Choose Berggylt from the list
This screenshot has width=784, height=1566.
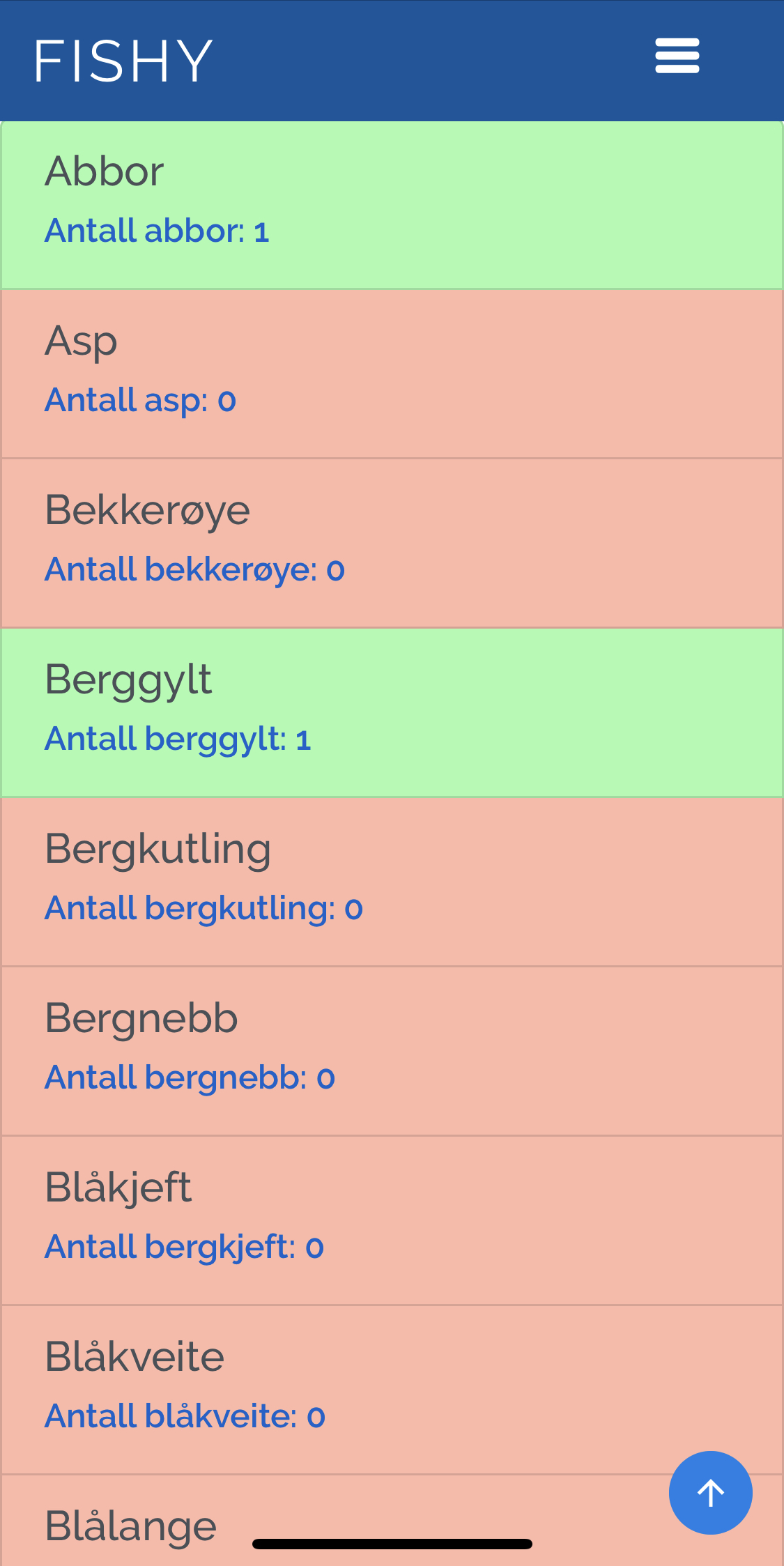tap(392, 712)
